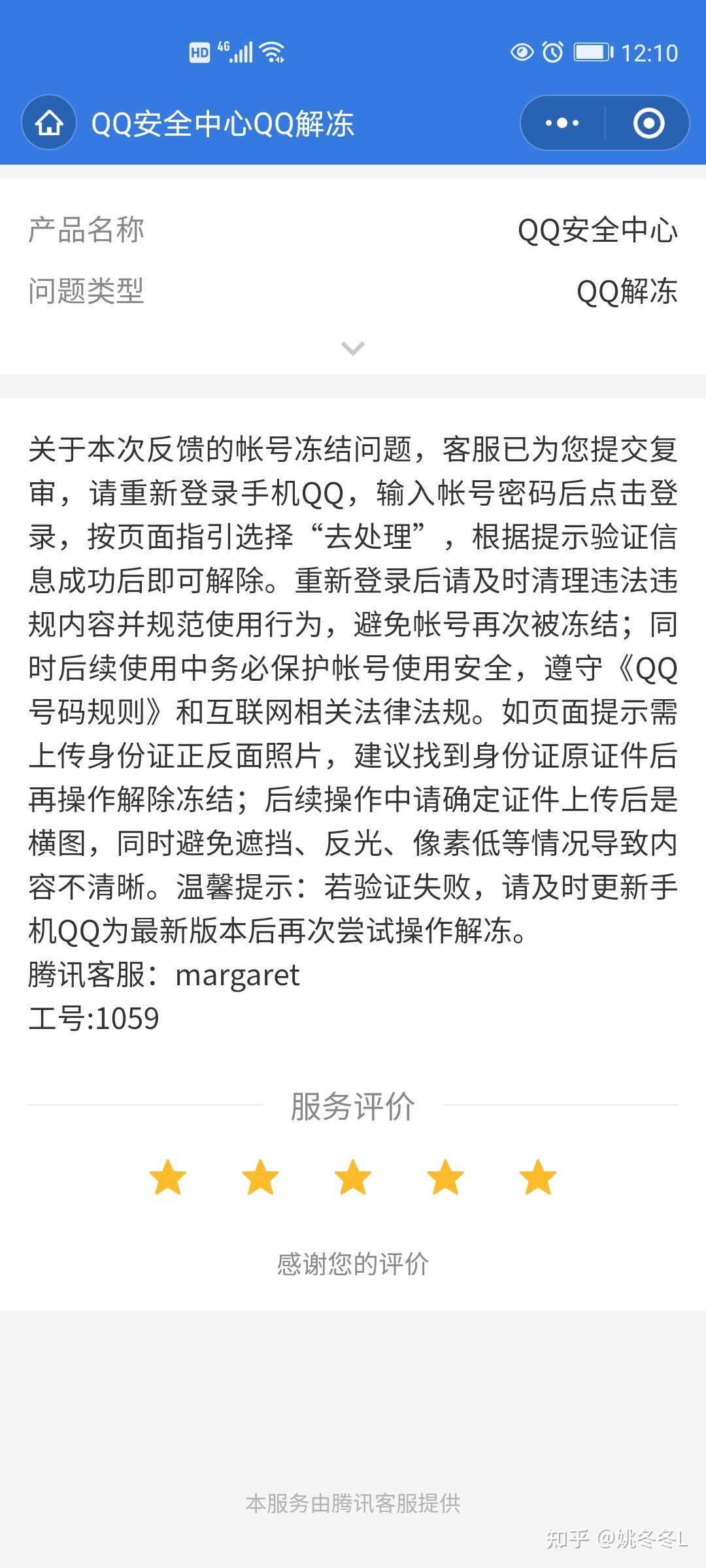The image size is (706, 1568).
Task: Click the 4G signal strength icon
Action: (x=235, y=51)
